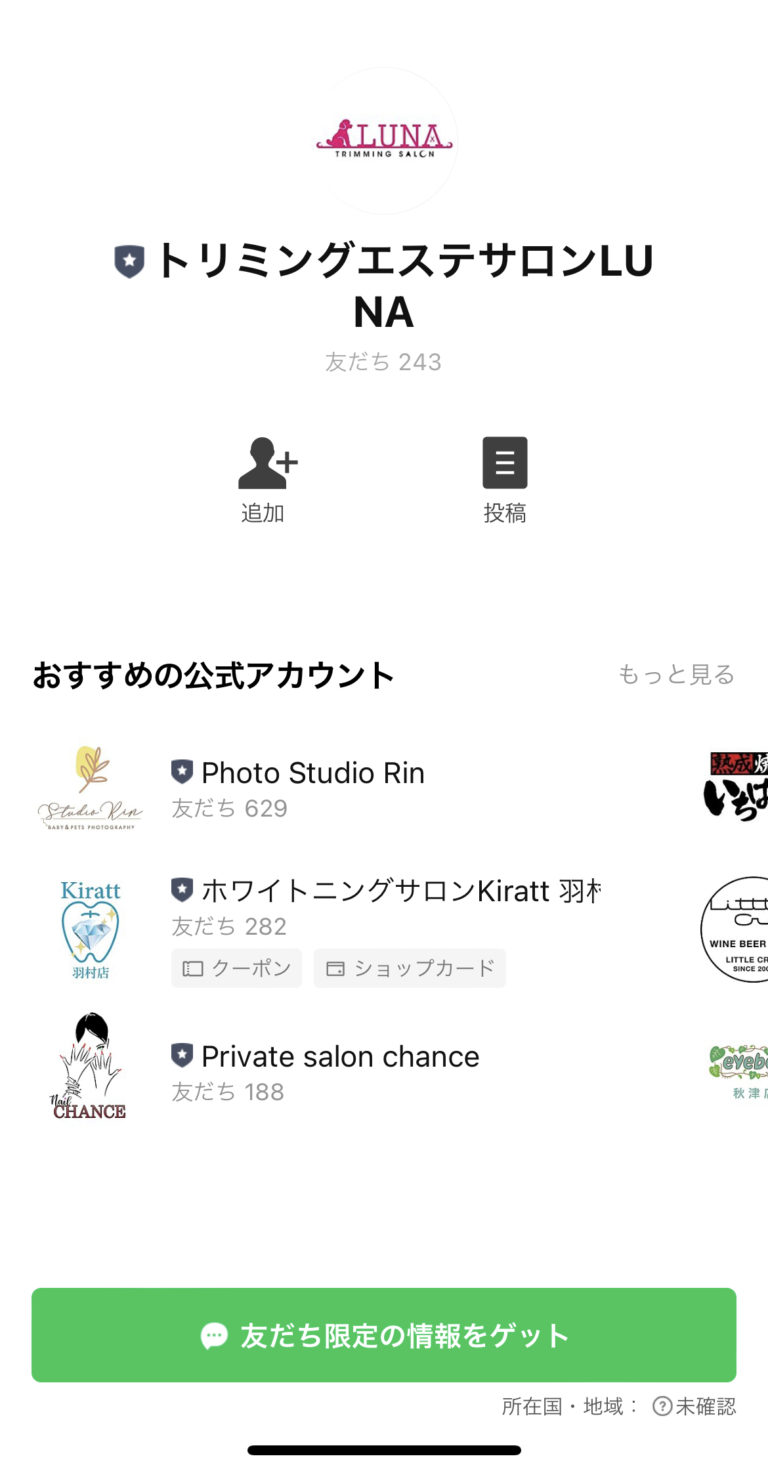Tap もっと見る to see more accounts
Viewport: 768px width, 1471px height.
coord(676,675)
